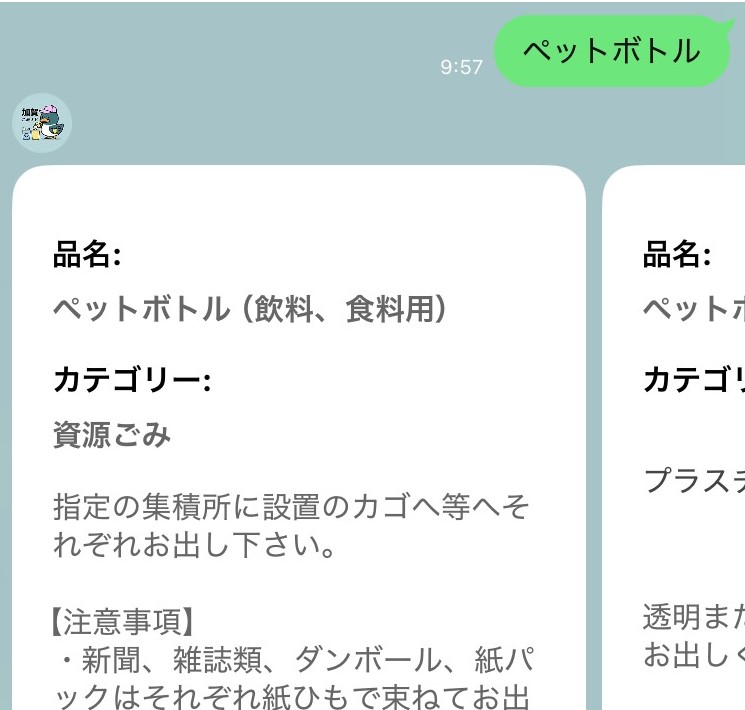
Task: Open the bot account's profile avatar
Action: [42, 122]
